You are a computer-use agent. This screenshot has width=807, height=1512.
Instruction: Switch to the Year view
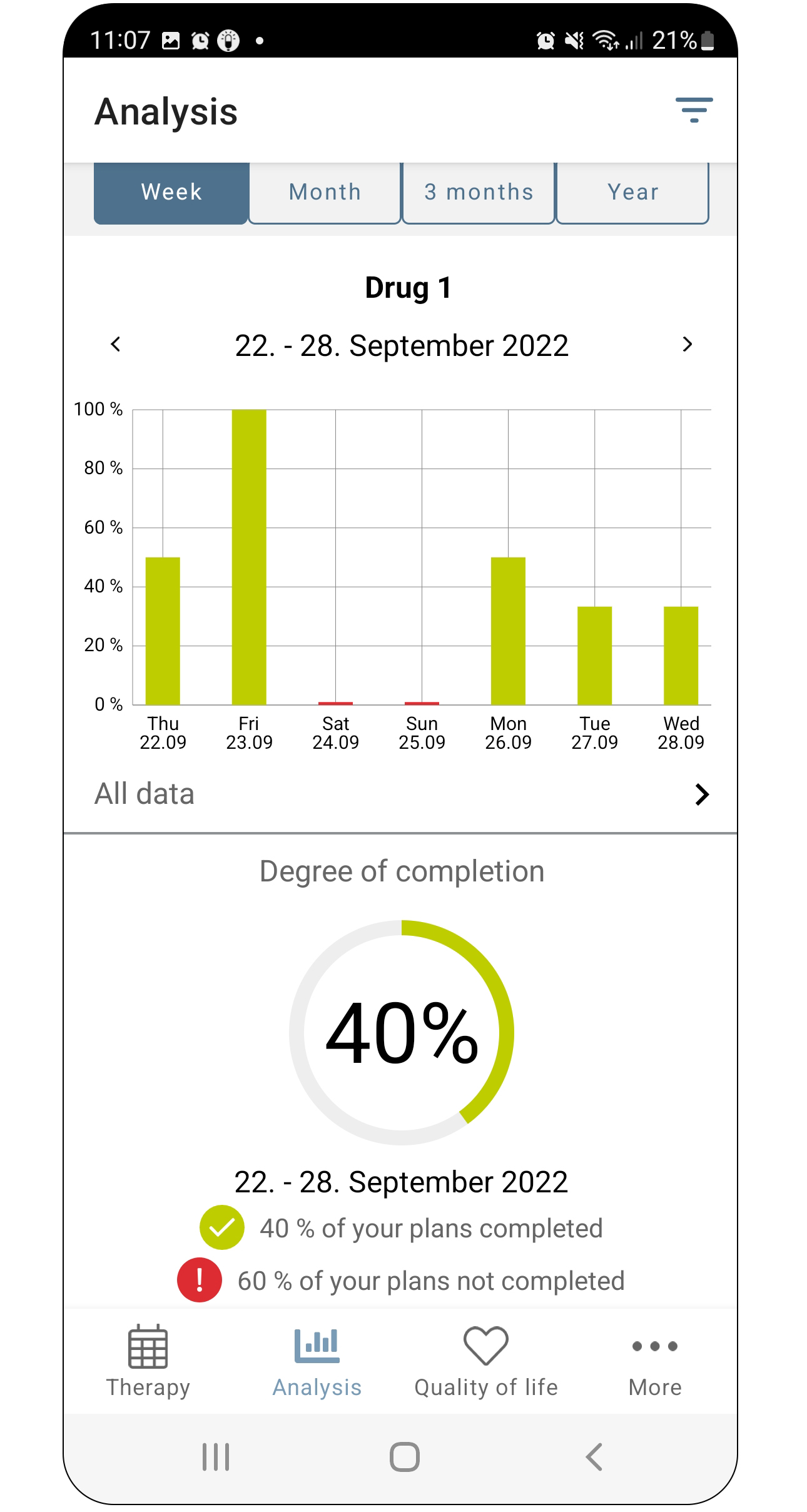point(632,192)
